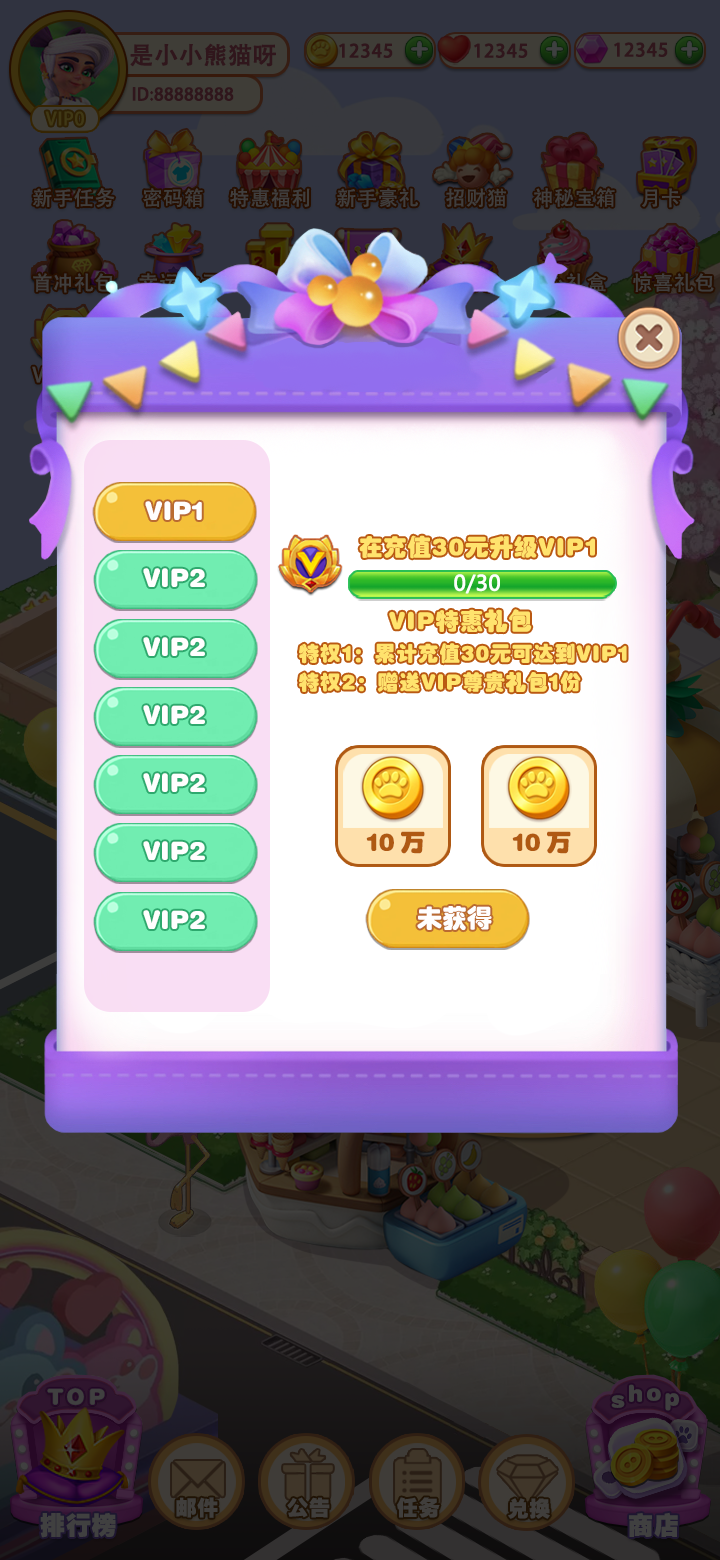This screenshot has height=1560, width=720.
Task: Close the VIP dialog
Action: (x=648, y=339)
